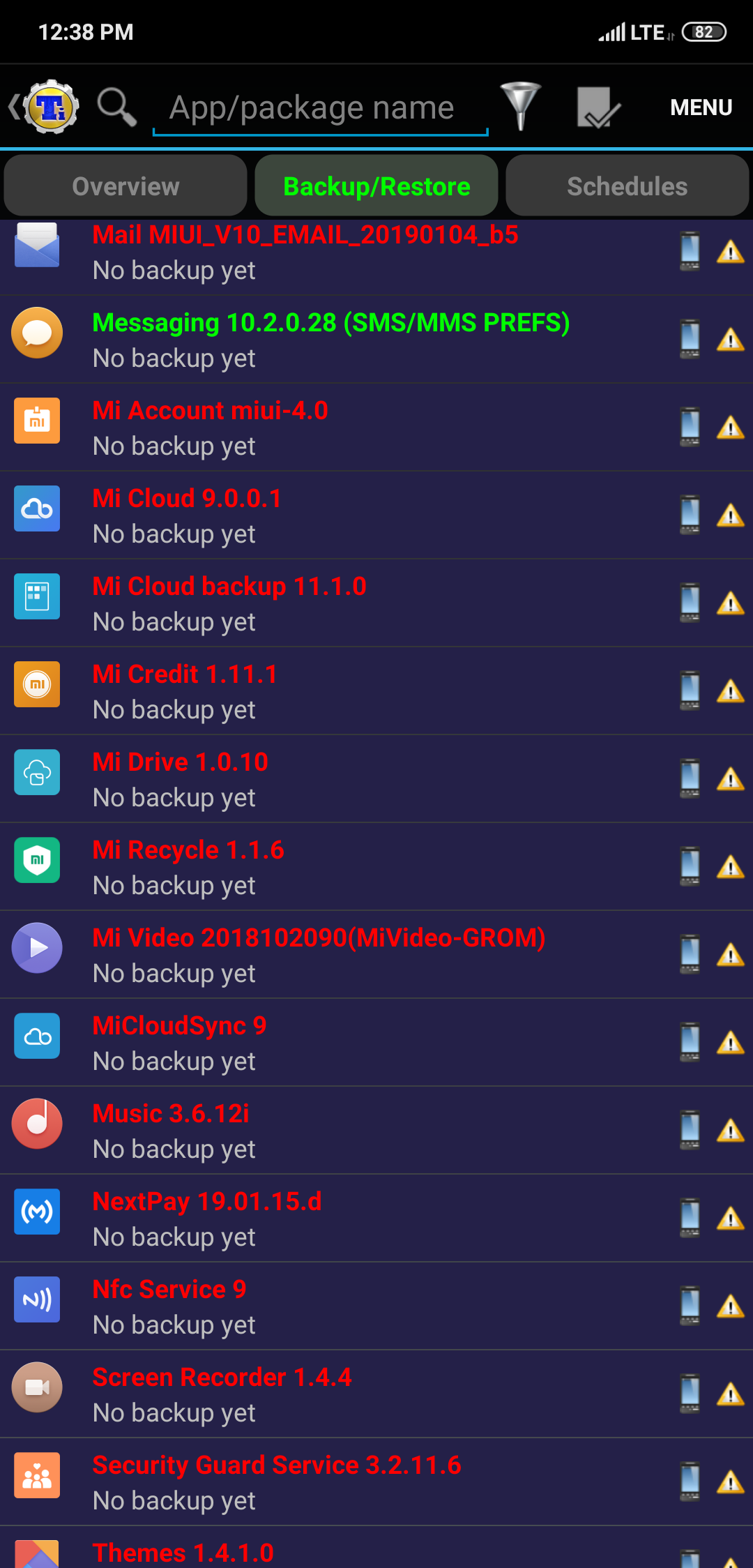
Task: Tap the Titanium Backup logo back button
Action: coord(43,107)
